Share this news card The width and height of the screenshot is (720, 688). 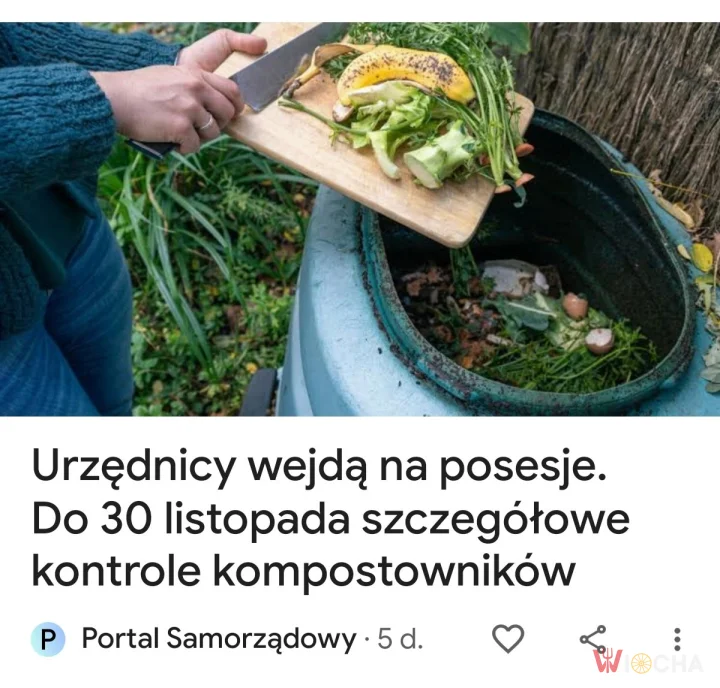tap(593, 639)
